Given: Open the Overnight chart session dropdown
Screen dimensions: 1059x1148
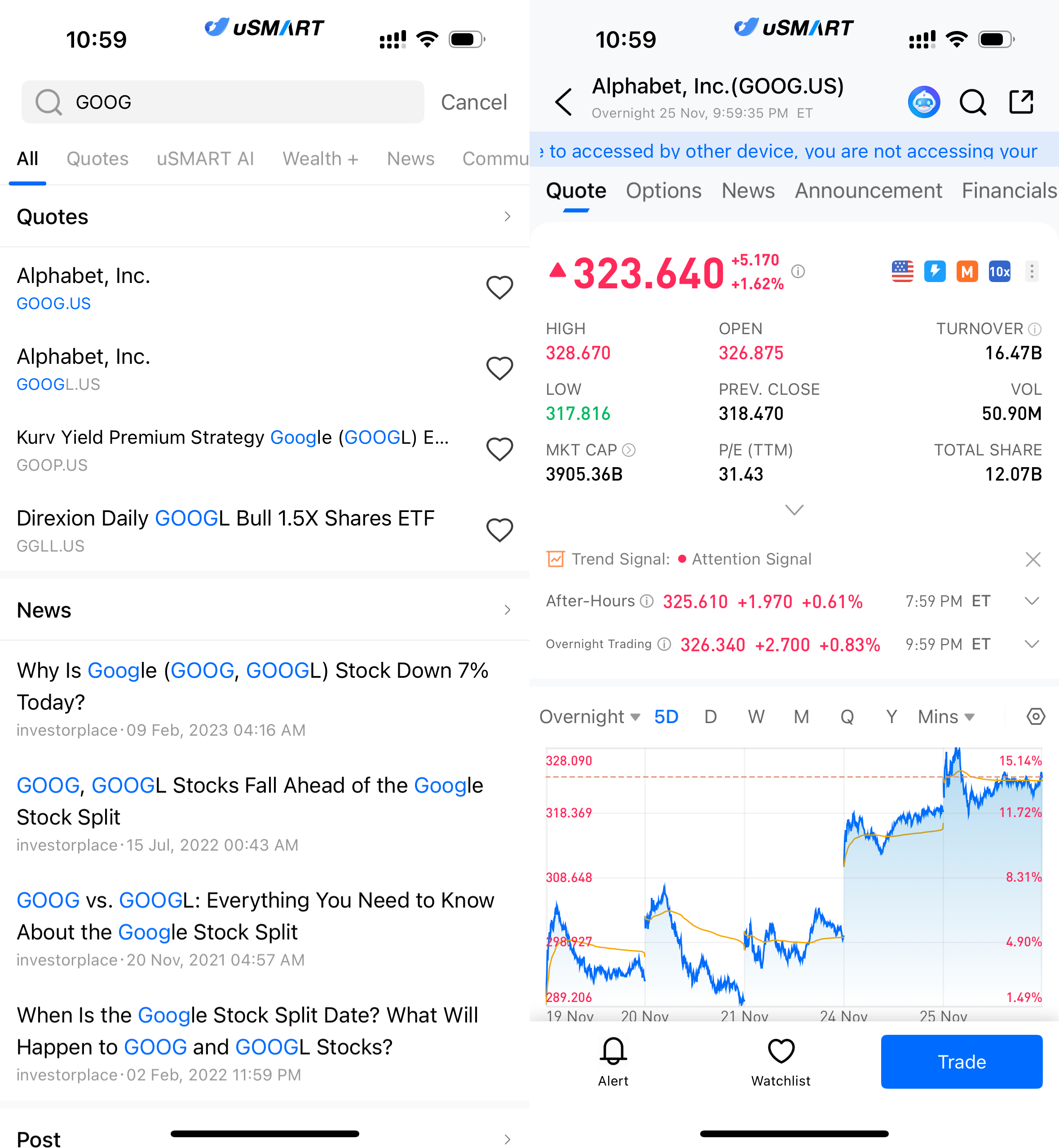Looking at the screenshot, I should pyautogui.click(x=589, y=716).
